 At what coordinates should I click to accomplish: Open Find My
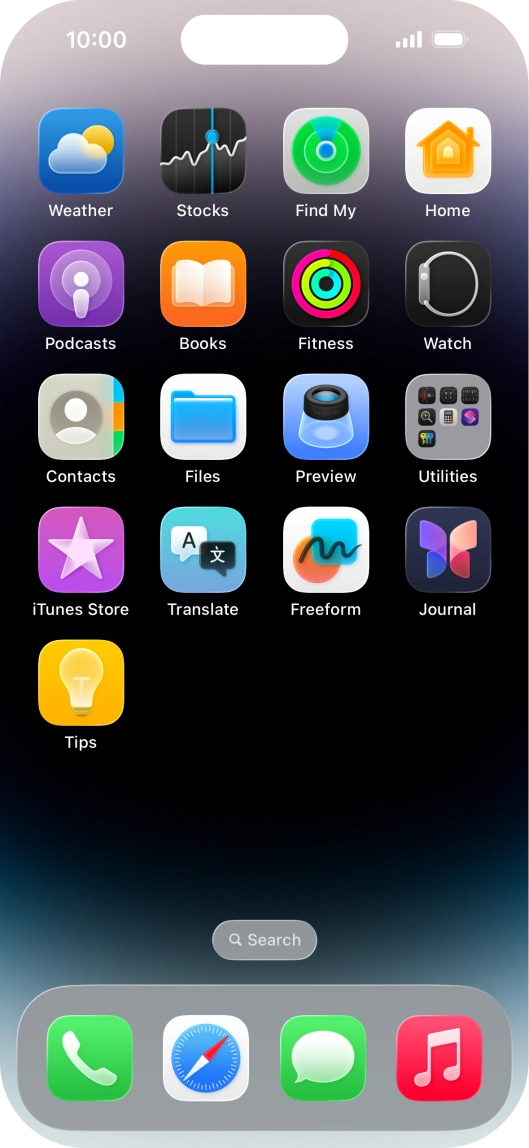[x=326, y=151]
